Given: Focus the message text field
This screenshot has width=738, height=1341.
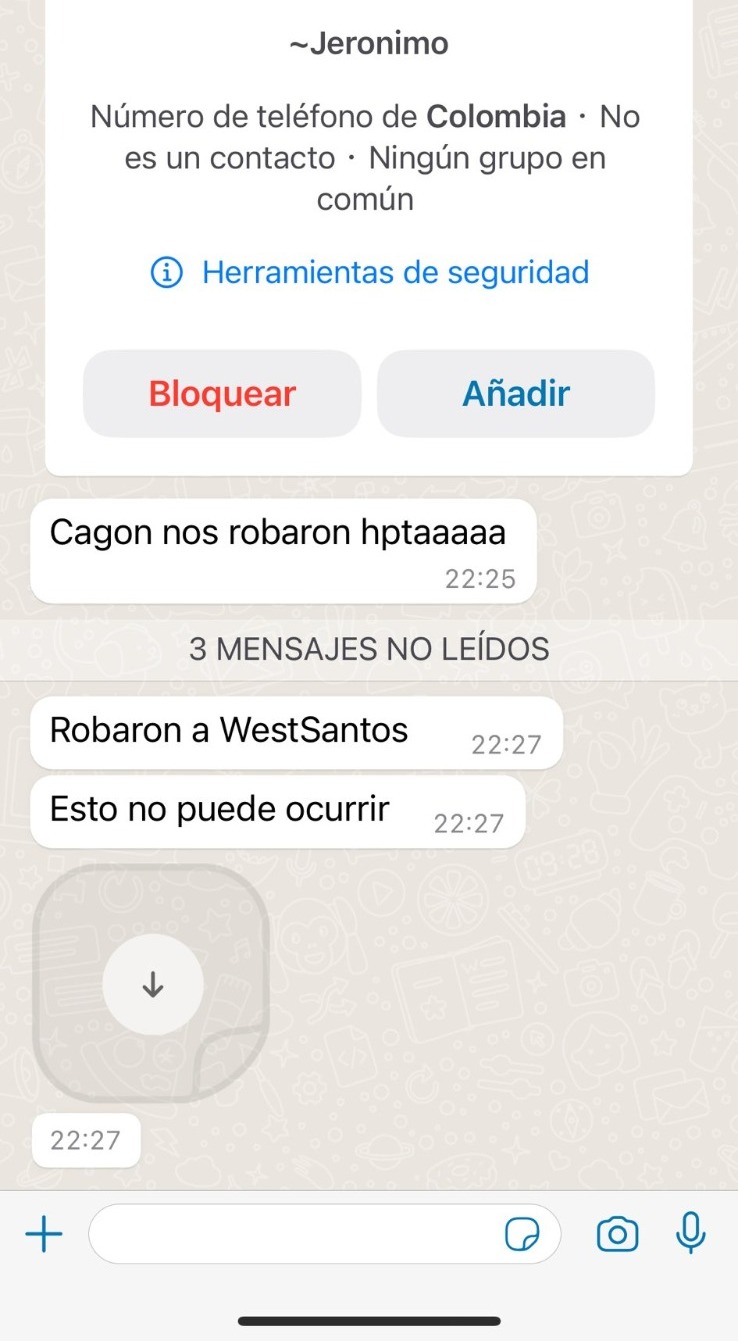Looking at the screenshot, I should coord(295,1235).
